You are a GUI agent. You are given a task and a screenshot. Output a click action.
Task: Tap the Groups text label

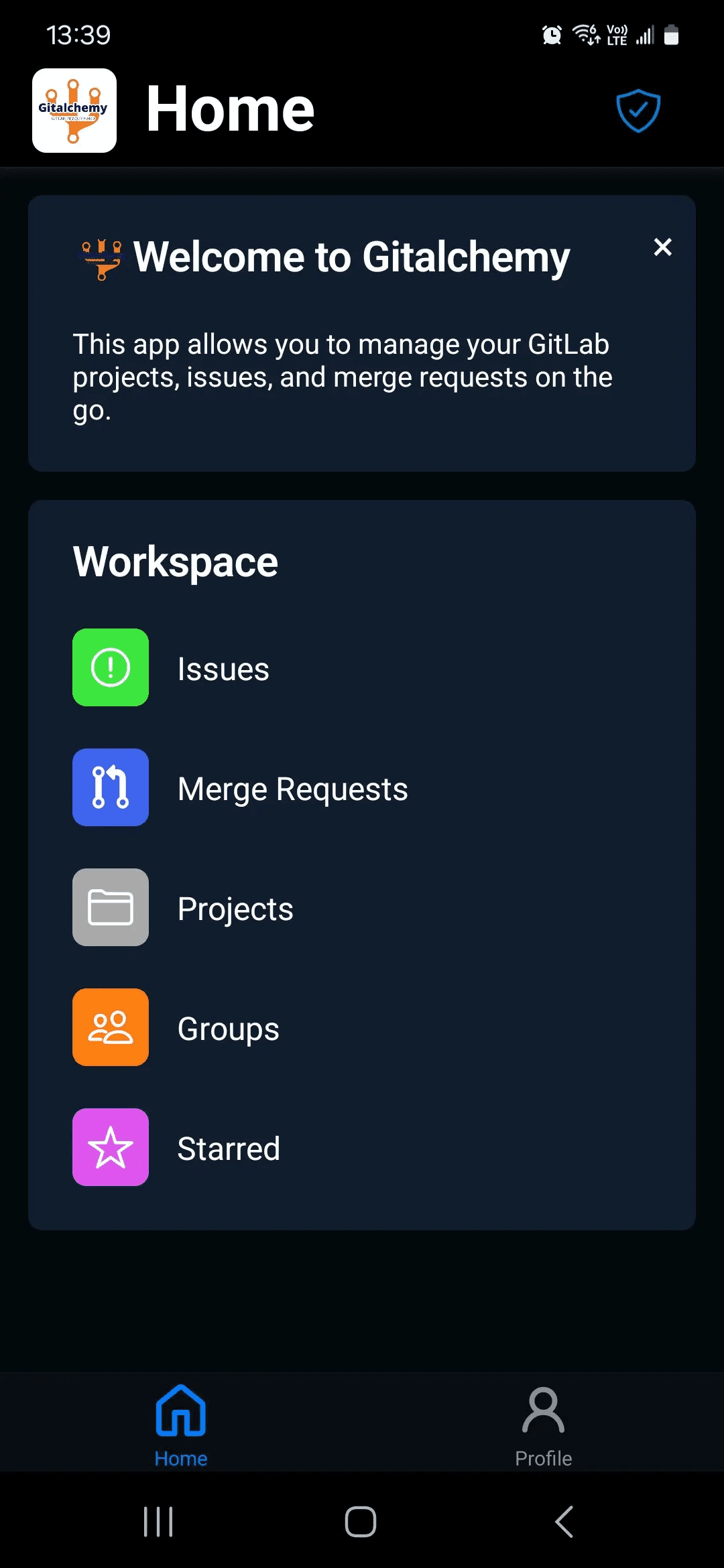227,1027
